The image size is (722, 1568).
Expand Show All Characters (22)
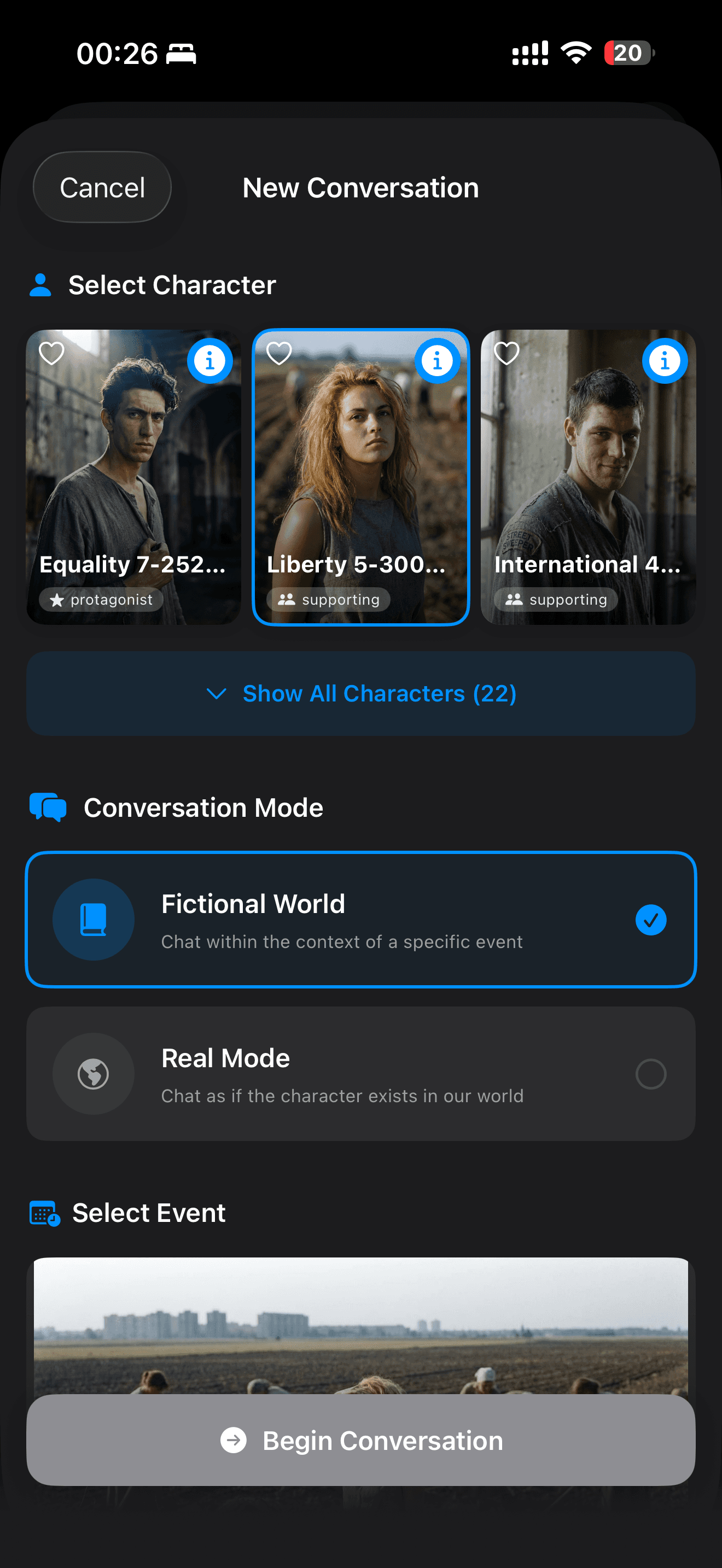360,693
